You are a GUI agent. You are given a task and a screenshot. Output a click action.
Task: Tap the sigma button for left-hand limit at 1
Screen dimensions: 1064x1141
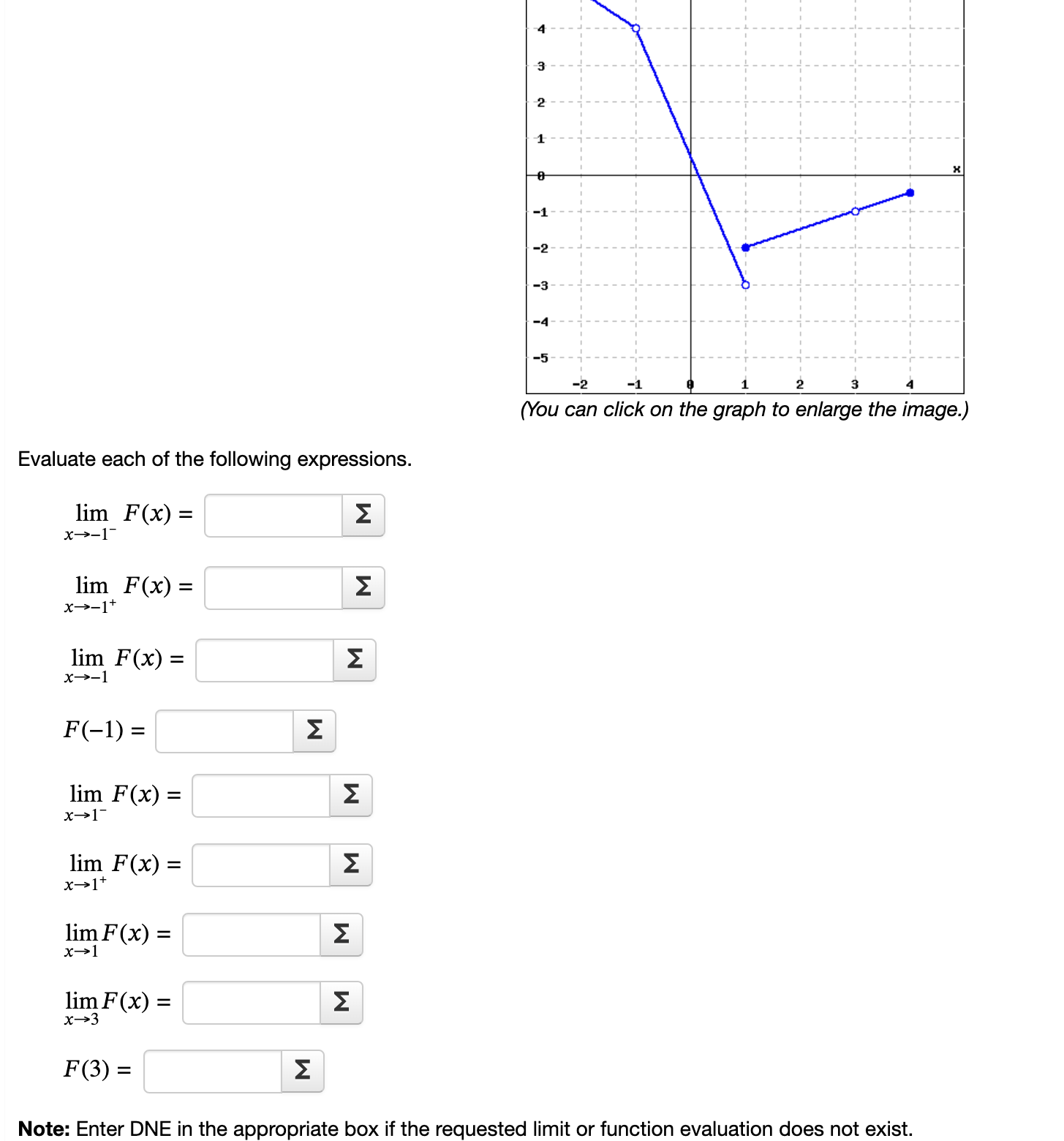(x=351, y=796)
